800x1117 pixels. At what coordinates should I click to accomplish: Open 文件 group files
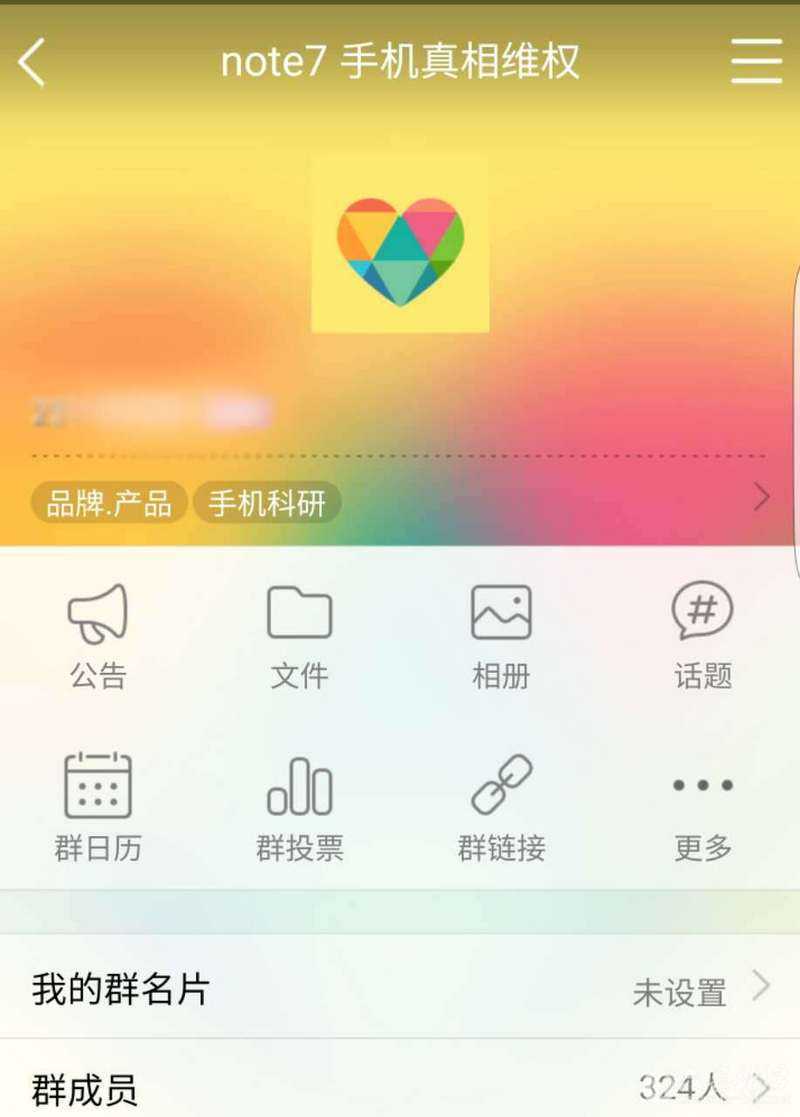[x=299, y=635]
